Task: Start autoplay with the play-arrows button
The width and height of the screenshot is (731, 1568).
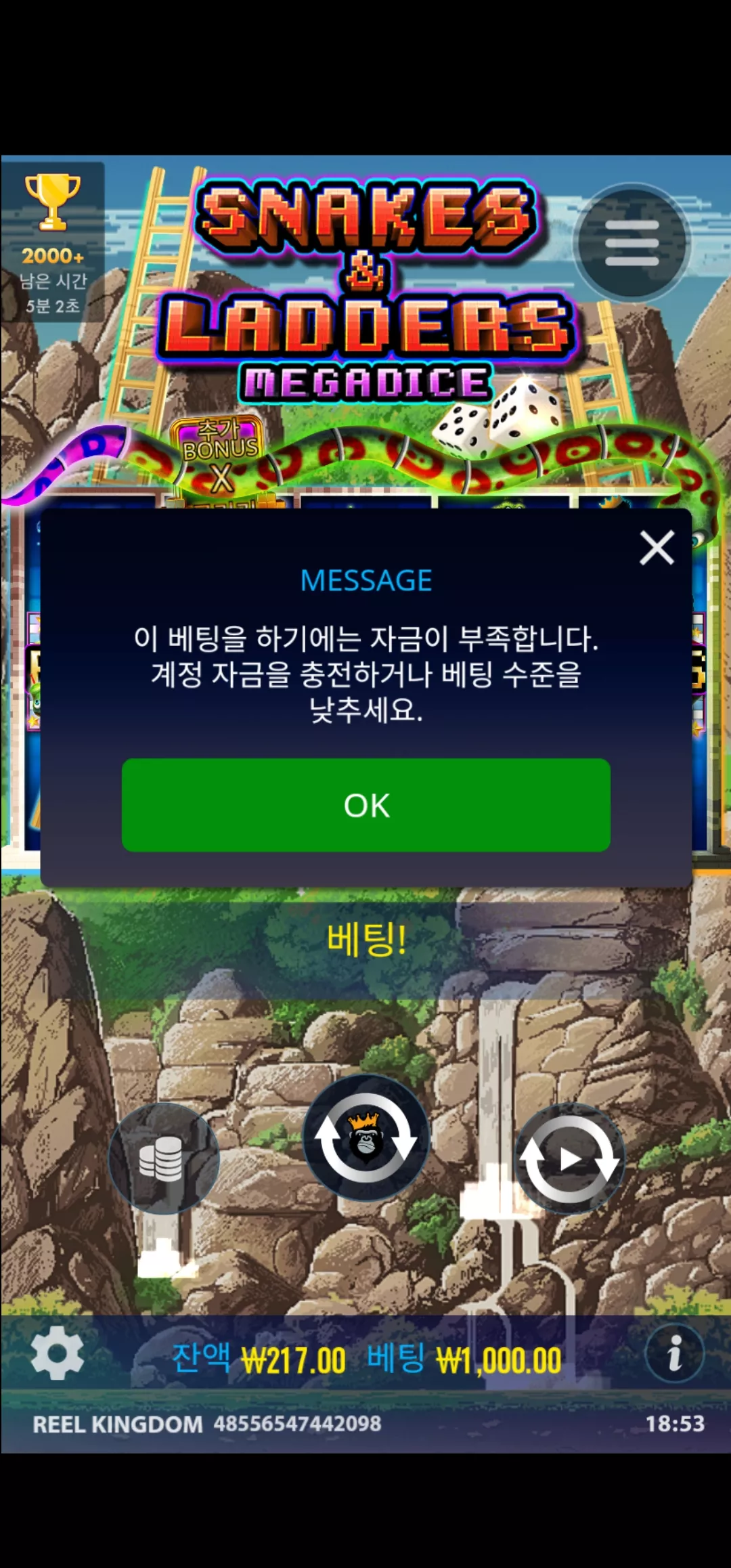Action: coord(569,1158)
